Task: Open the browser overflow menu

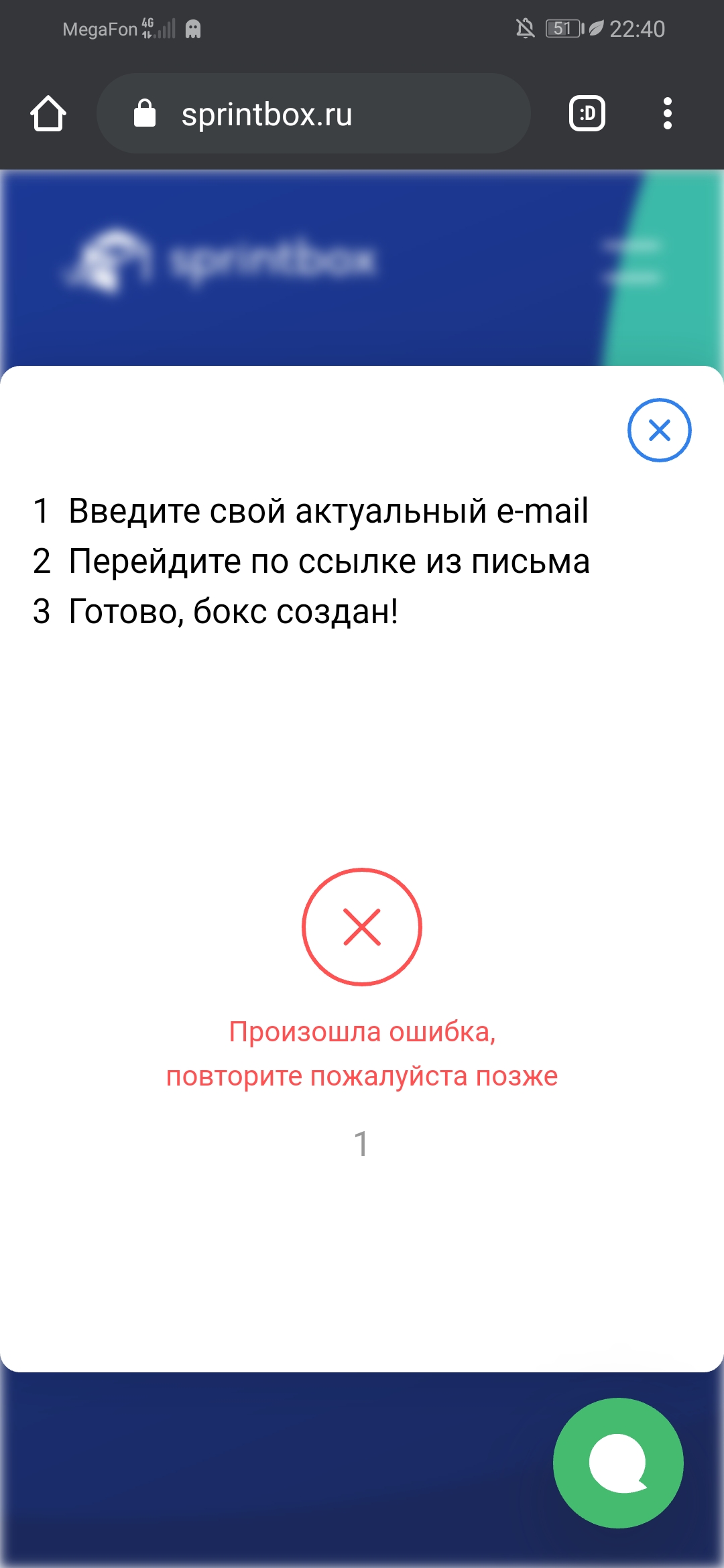Action: point(667,113)
